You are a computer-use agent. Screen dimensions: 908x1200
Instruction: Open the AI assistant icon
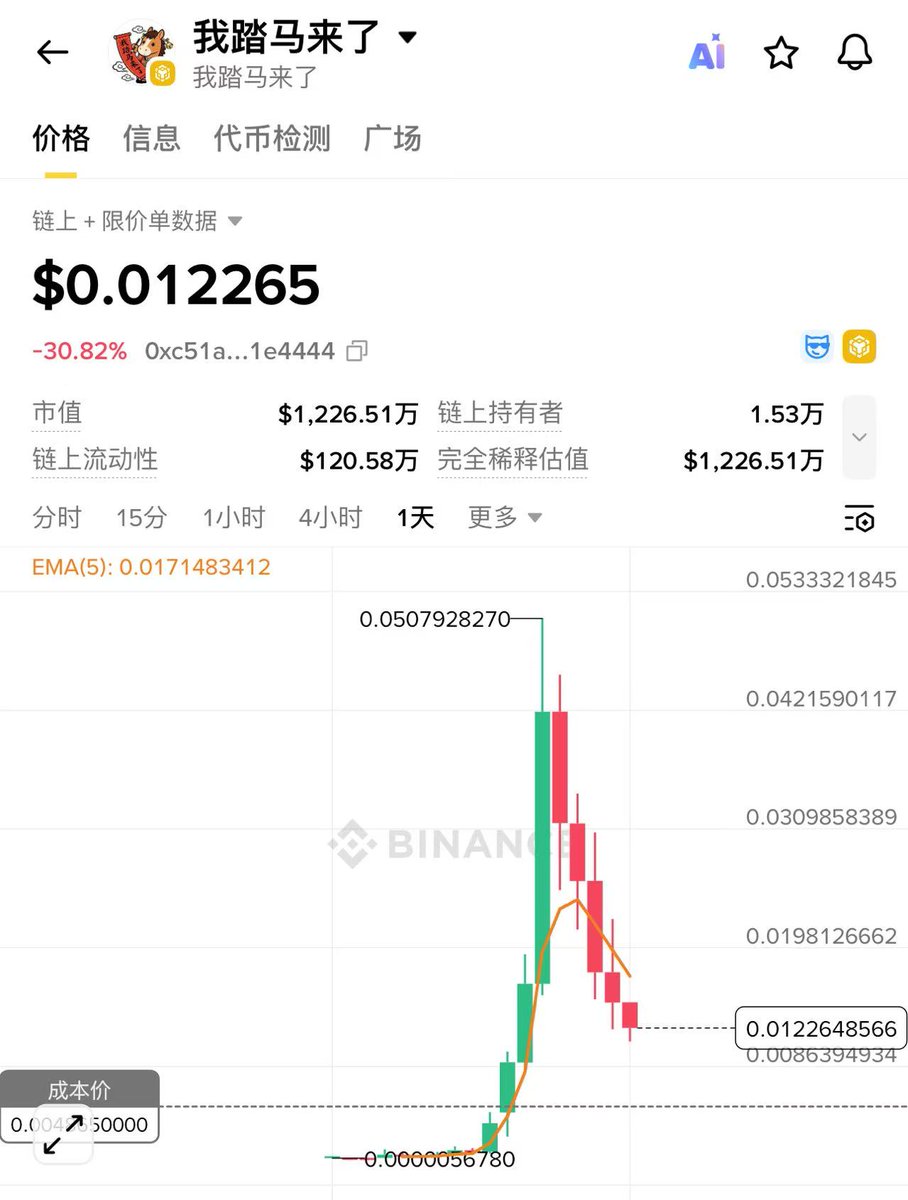pos(707,54)
